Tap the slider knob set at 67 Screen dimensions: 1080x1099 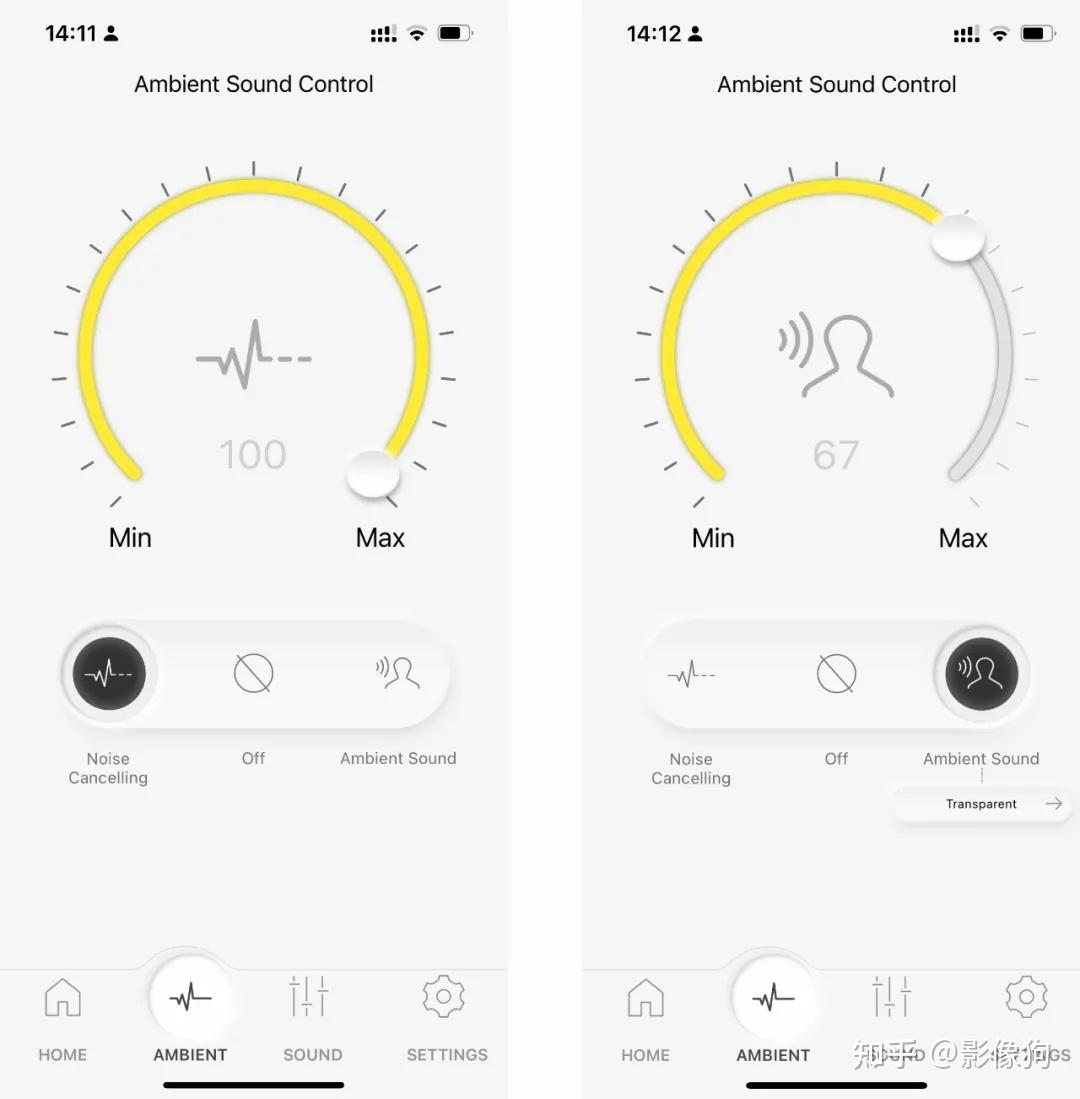point(958,239)
